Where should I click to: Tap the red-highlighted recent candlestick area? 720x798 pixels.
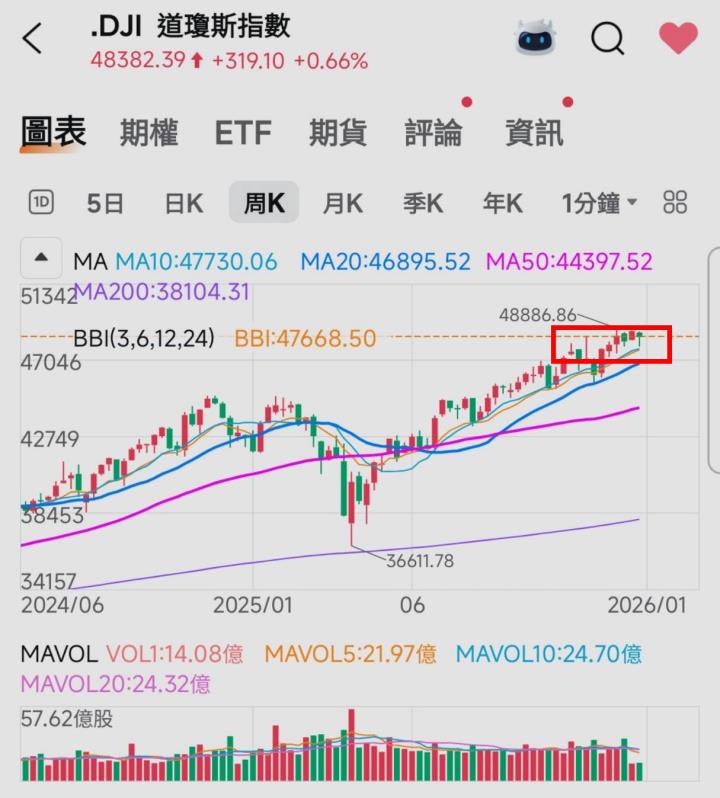coord(612,343)
